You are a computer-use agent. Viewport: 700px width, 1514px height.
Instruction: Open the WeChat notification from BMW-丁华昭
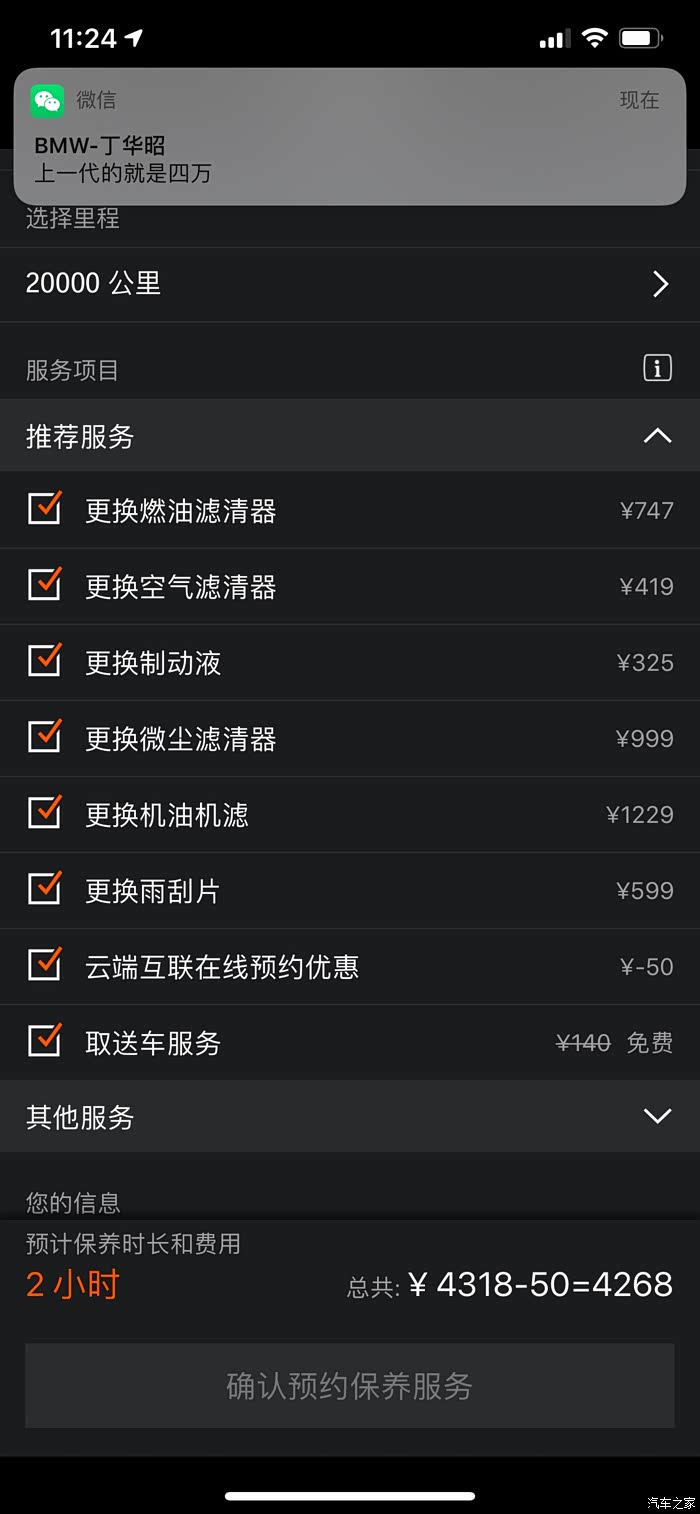(x=350, y=137)
